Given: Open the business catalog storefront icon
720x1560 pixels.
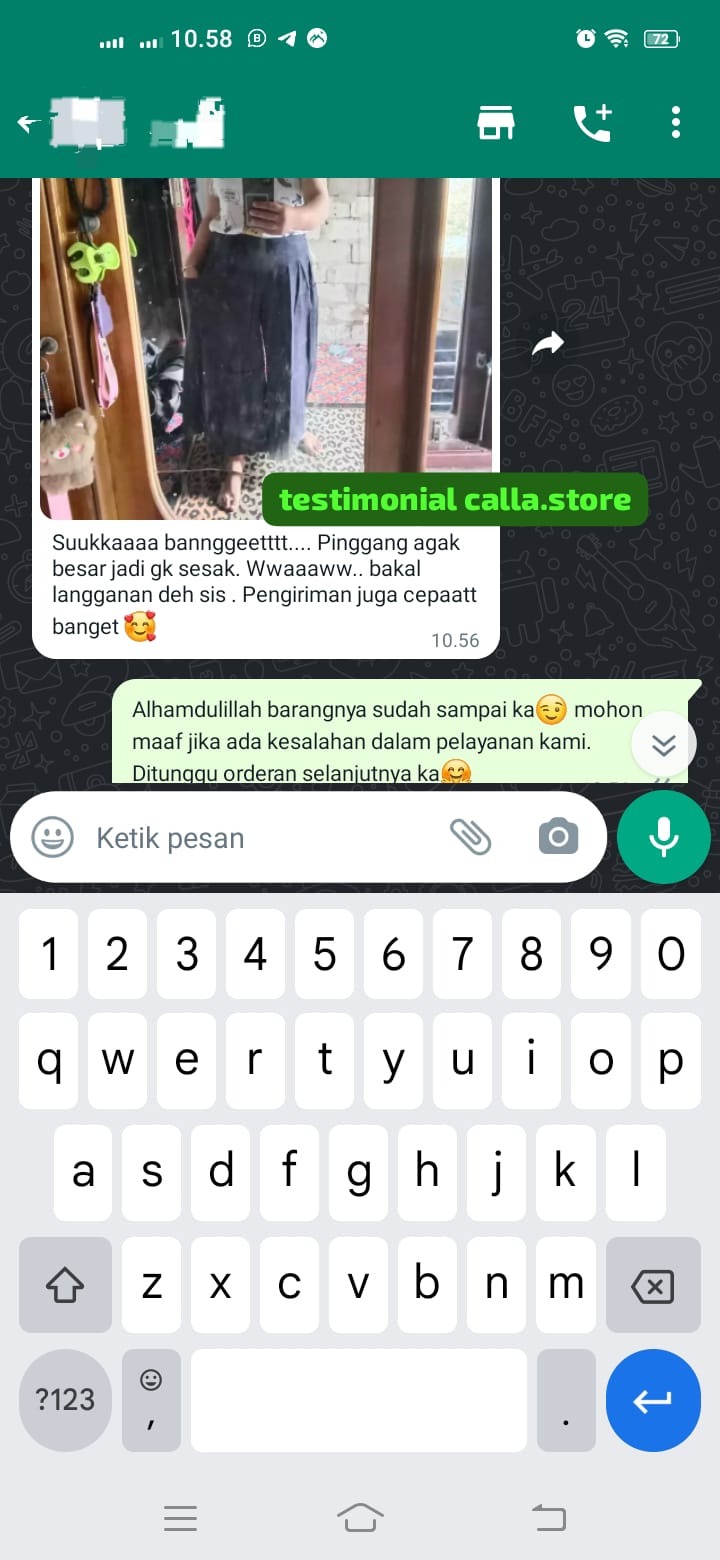Looking at the screenshot, I should click(495, 123).
